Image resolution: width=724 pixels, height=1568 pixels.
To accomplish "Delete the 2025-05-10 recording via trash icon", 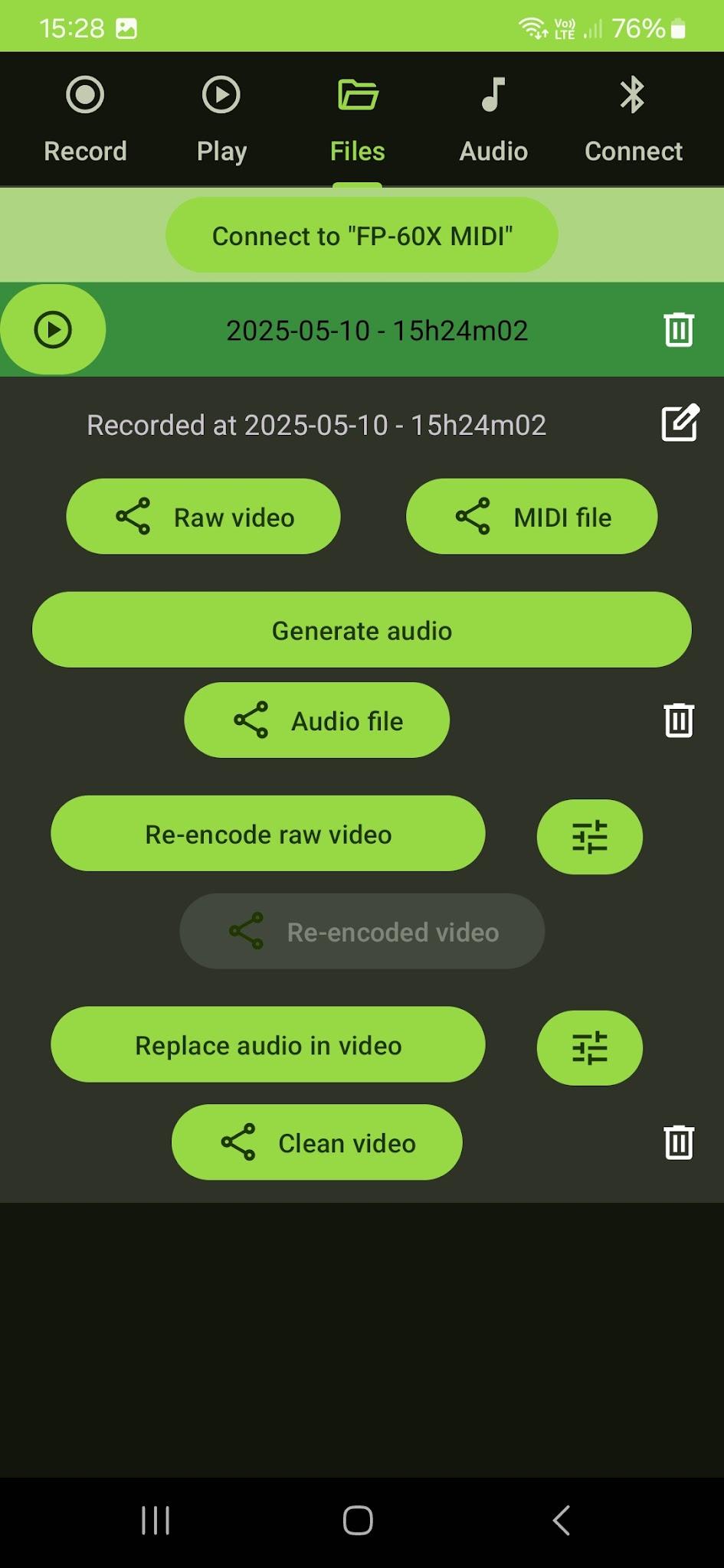I will 679,330.
